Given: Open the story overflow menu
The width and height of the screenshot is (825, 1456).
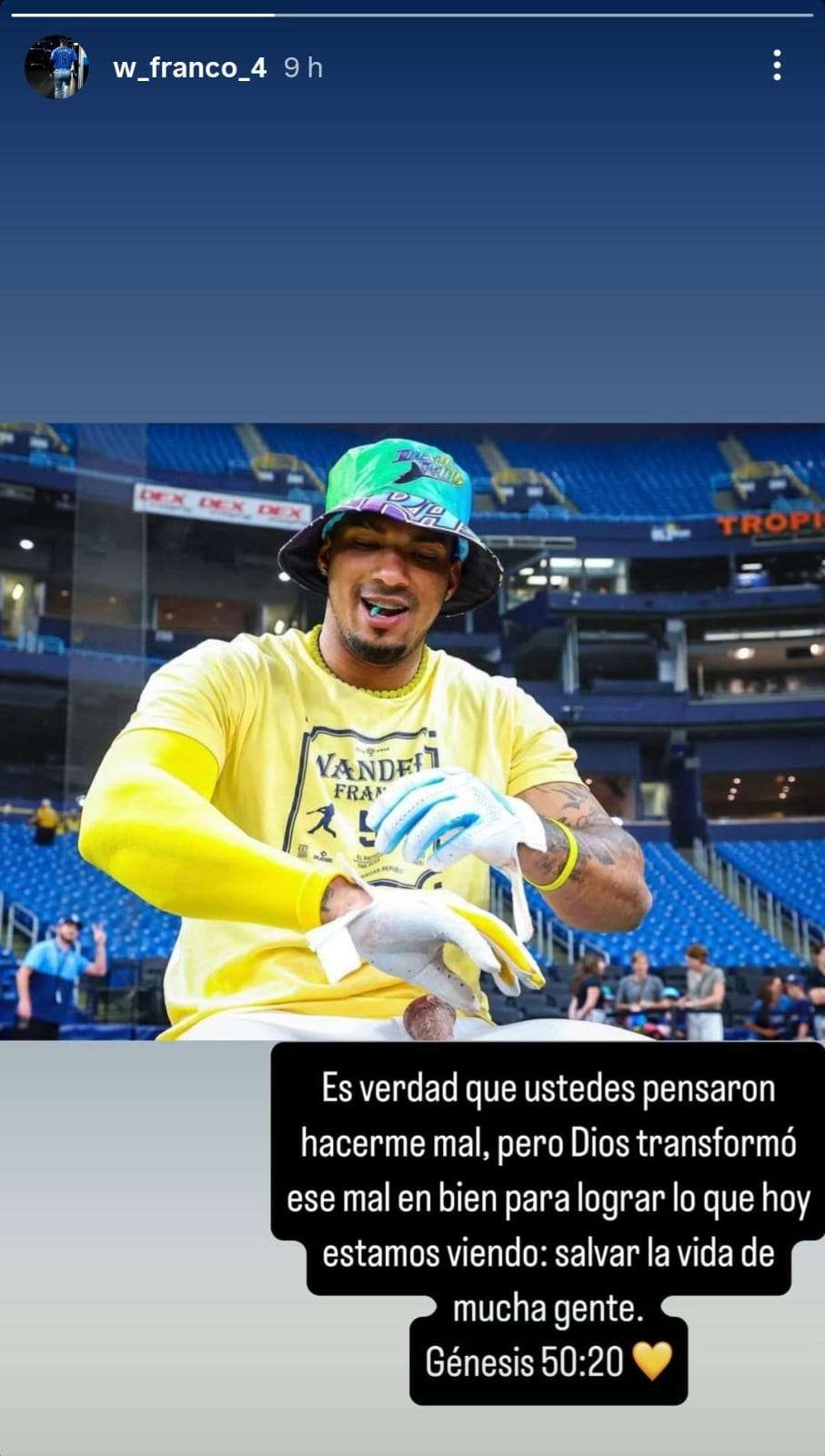Looking at the screenshot, I should (776, 66).
